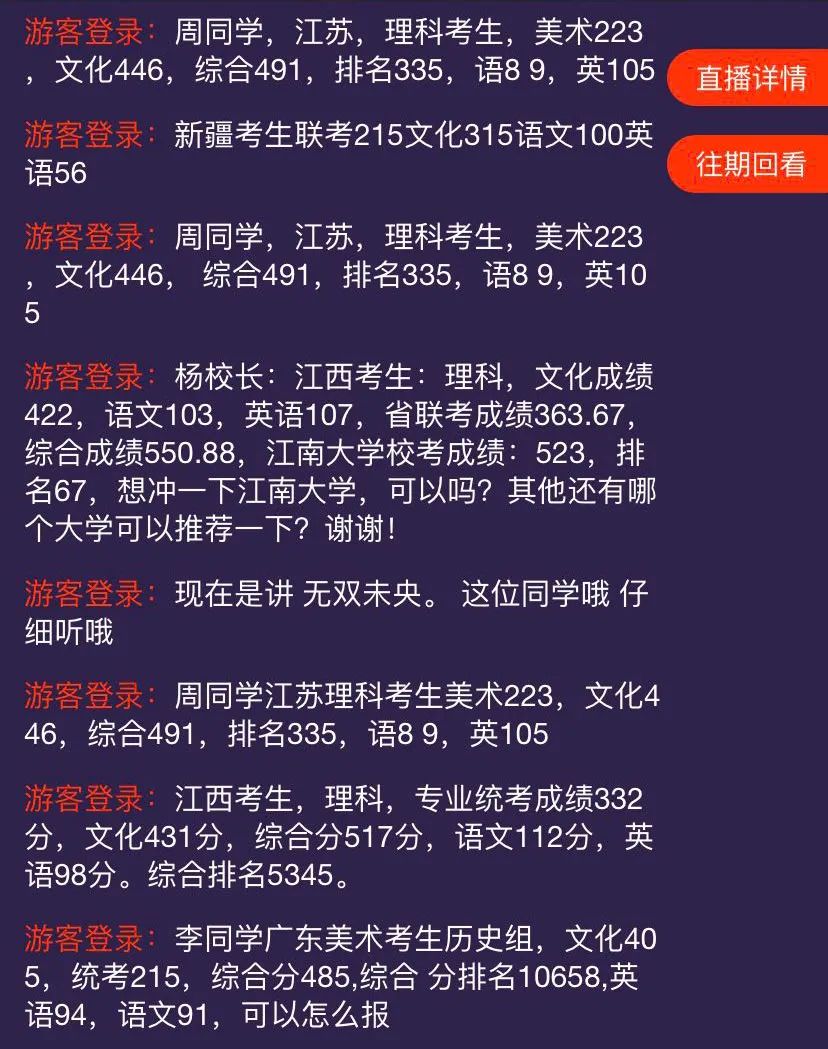Image resolution: width=828 pixels, height=1049 pixels.
Task: Open the 直播详情 button
Action: pos(750,78)
